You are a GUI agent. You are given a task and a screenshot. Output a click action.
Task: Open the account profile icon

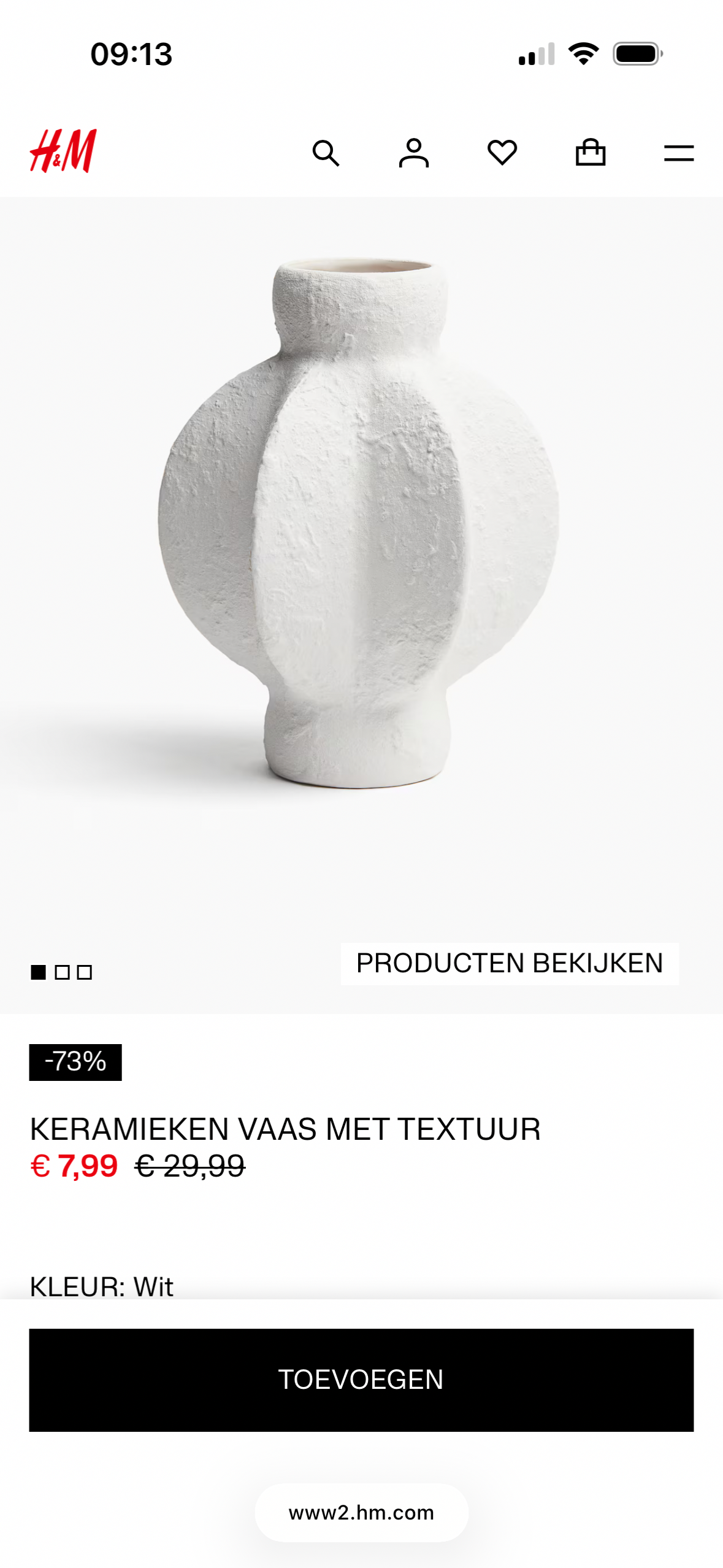414,153
